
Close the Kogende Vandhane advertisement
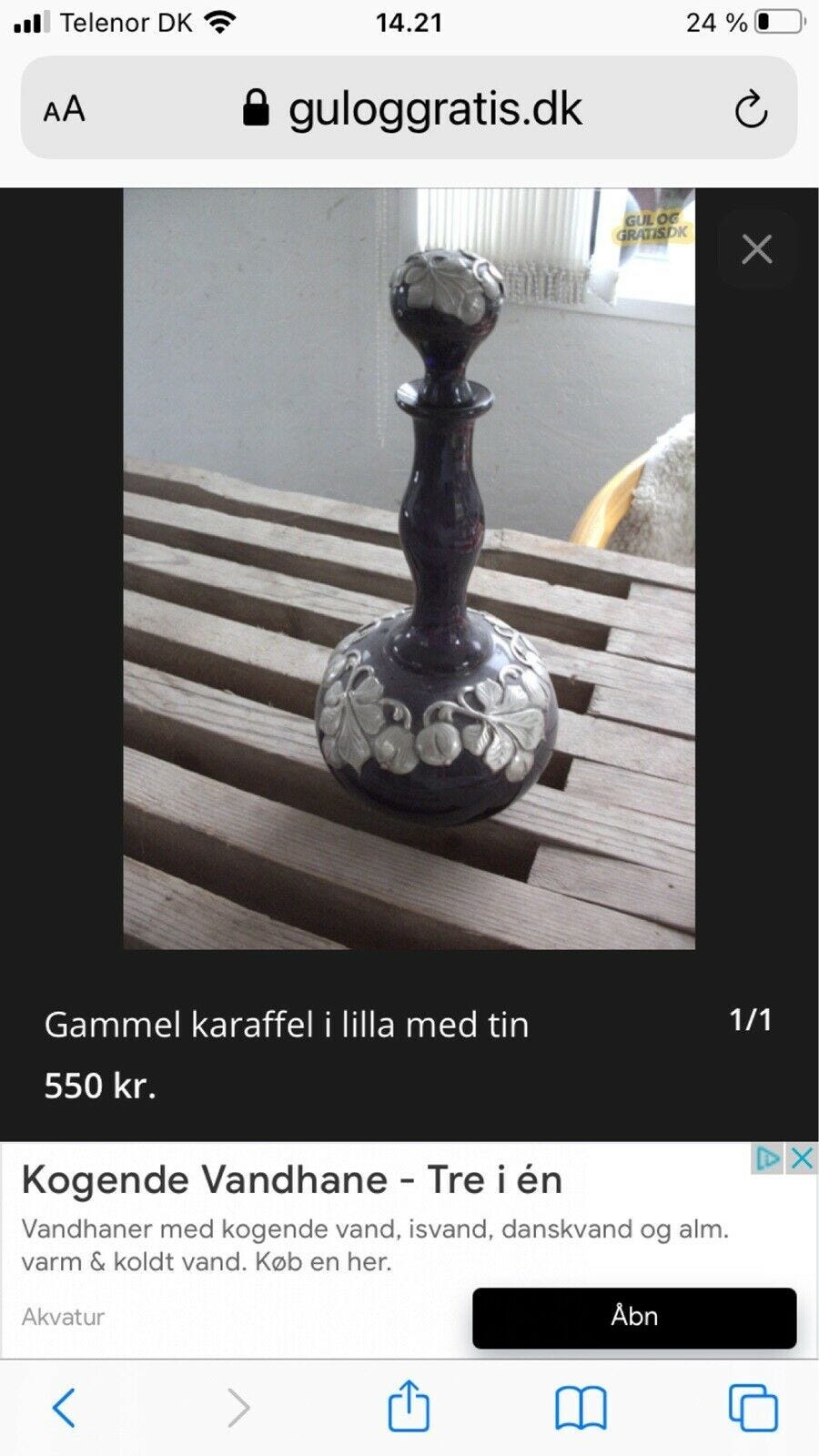[802, 1159]
